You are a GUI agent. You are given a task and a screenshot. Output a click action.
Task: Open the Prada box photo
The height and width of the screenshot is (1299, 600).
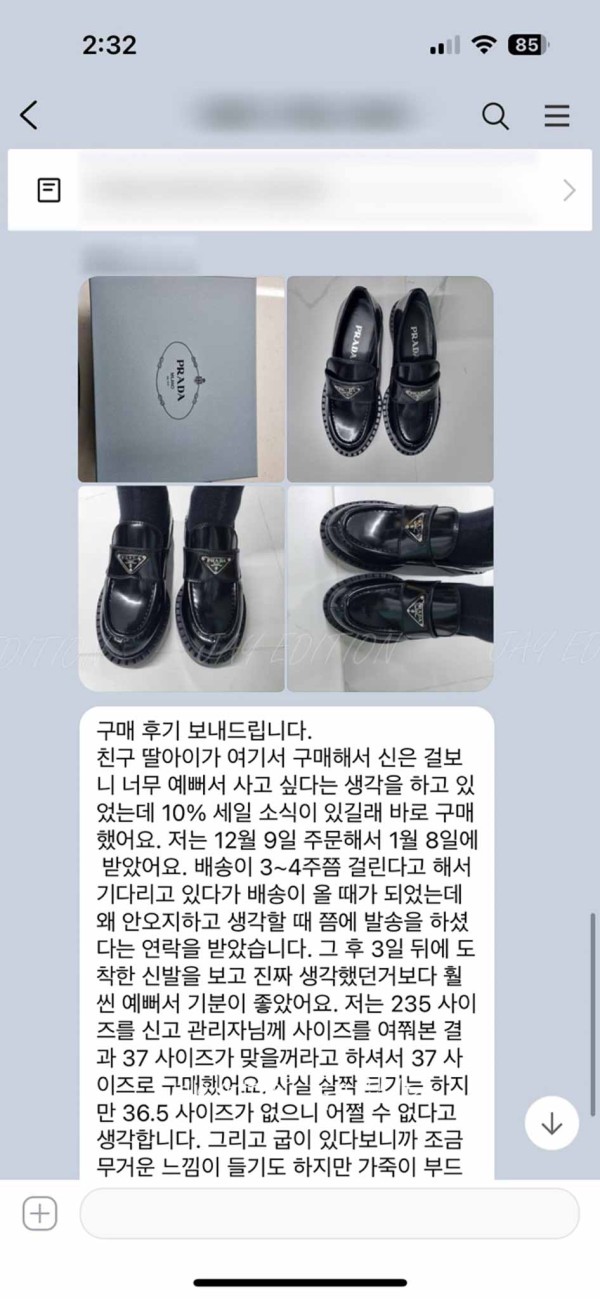(181, 379)
